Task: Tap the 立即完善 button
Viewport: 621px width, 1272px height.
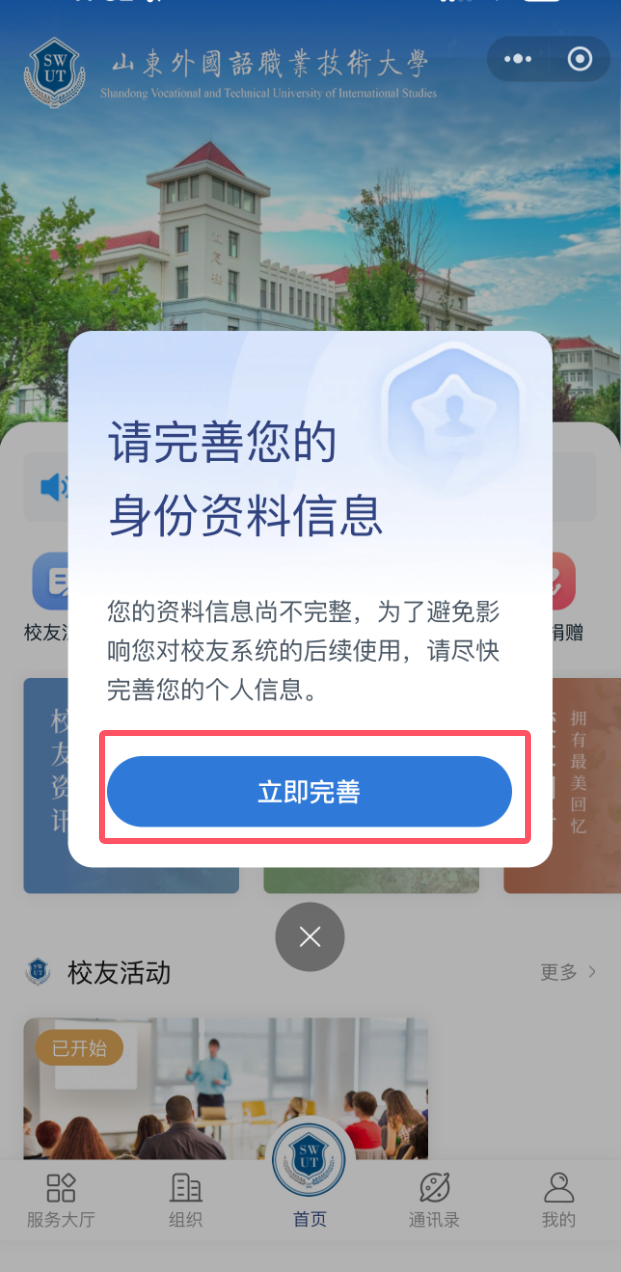Action: [x=309, y=792]
